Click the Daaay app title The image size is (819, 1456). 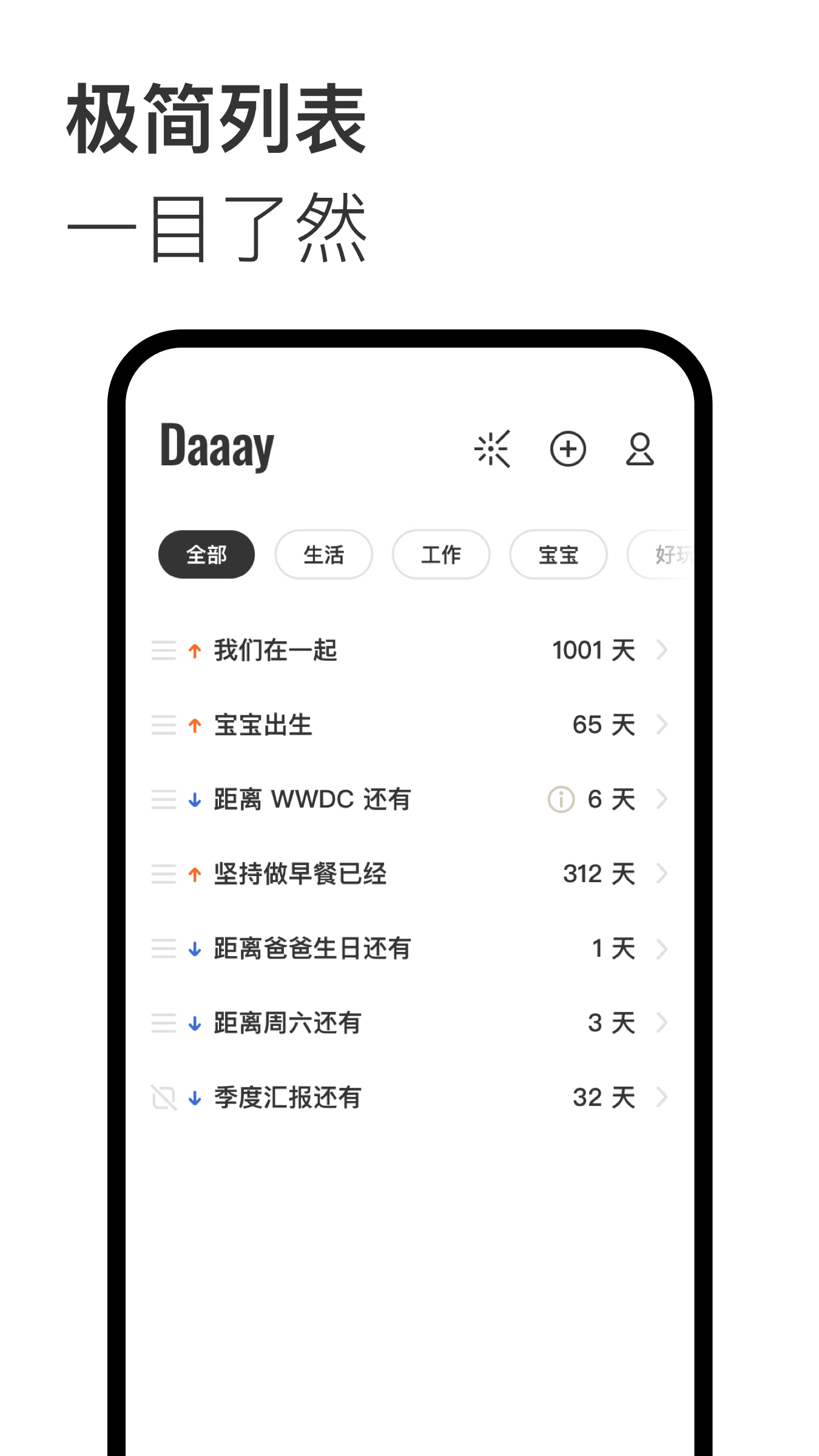pyautogui.click(x=216, y=448)
